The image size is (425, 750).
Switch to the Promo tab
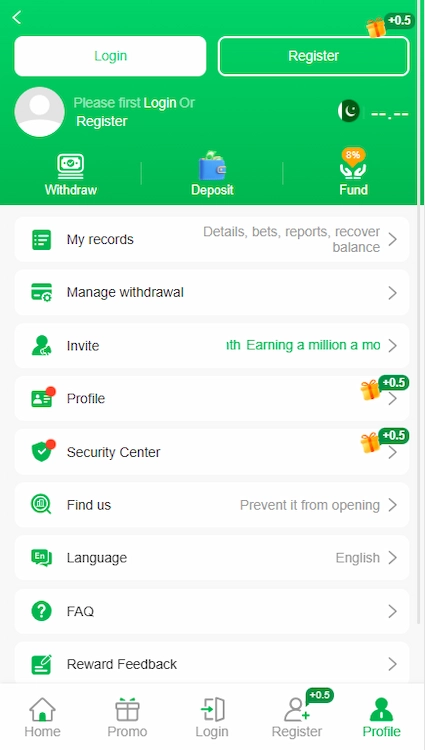(127, 717)
